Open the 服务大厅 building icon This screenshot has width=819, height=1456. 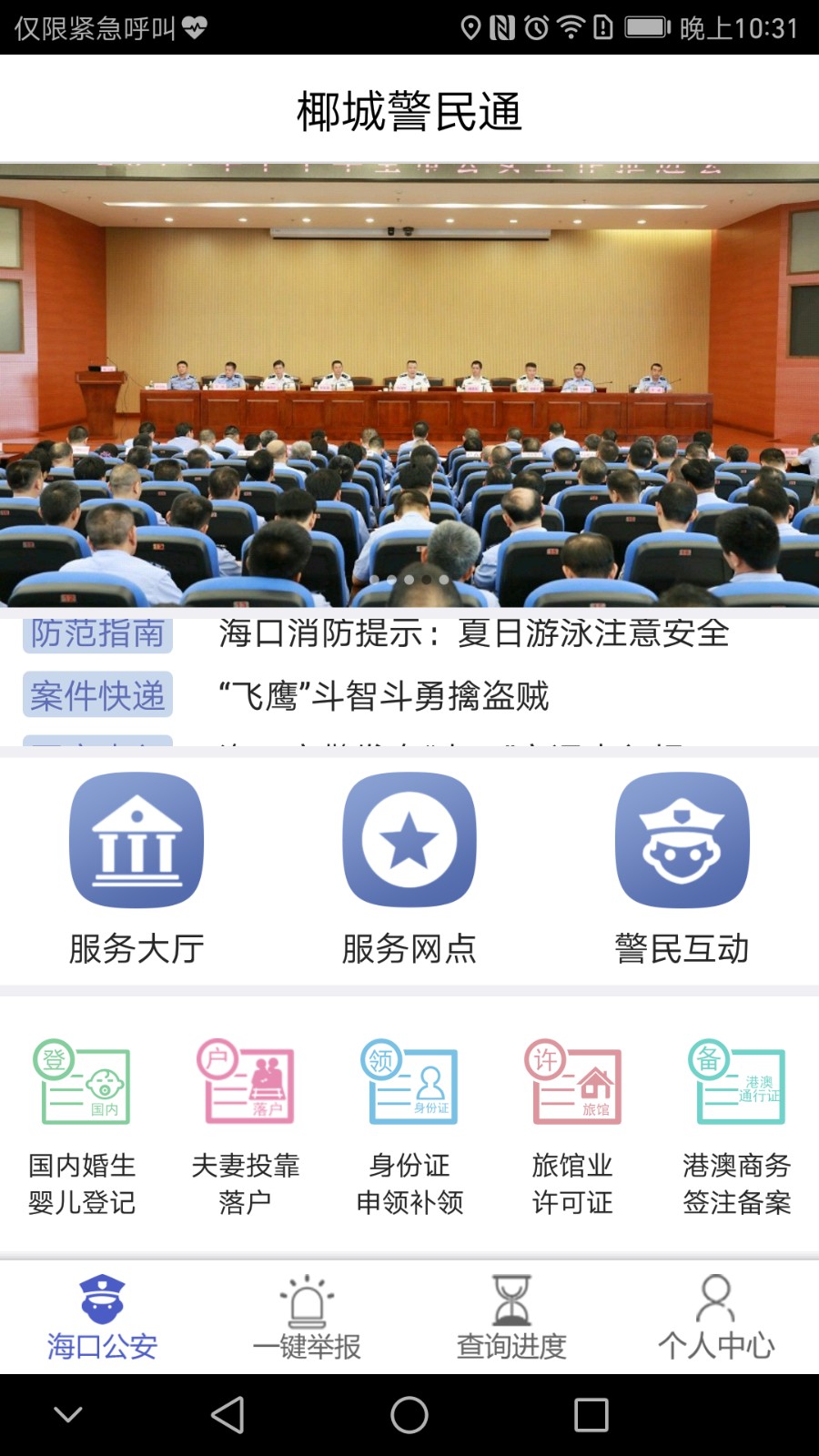point(136,840)
